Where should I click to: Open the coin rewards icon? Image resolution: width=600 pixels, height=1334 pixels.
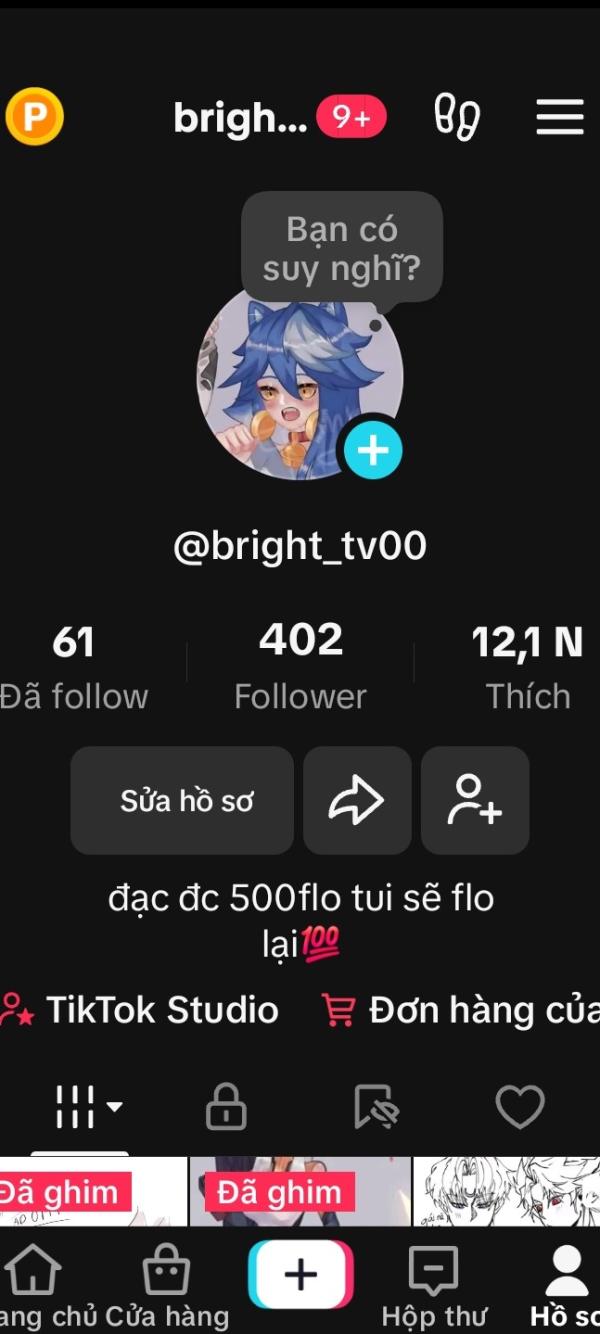coord(35,118)
